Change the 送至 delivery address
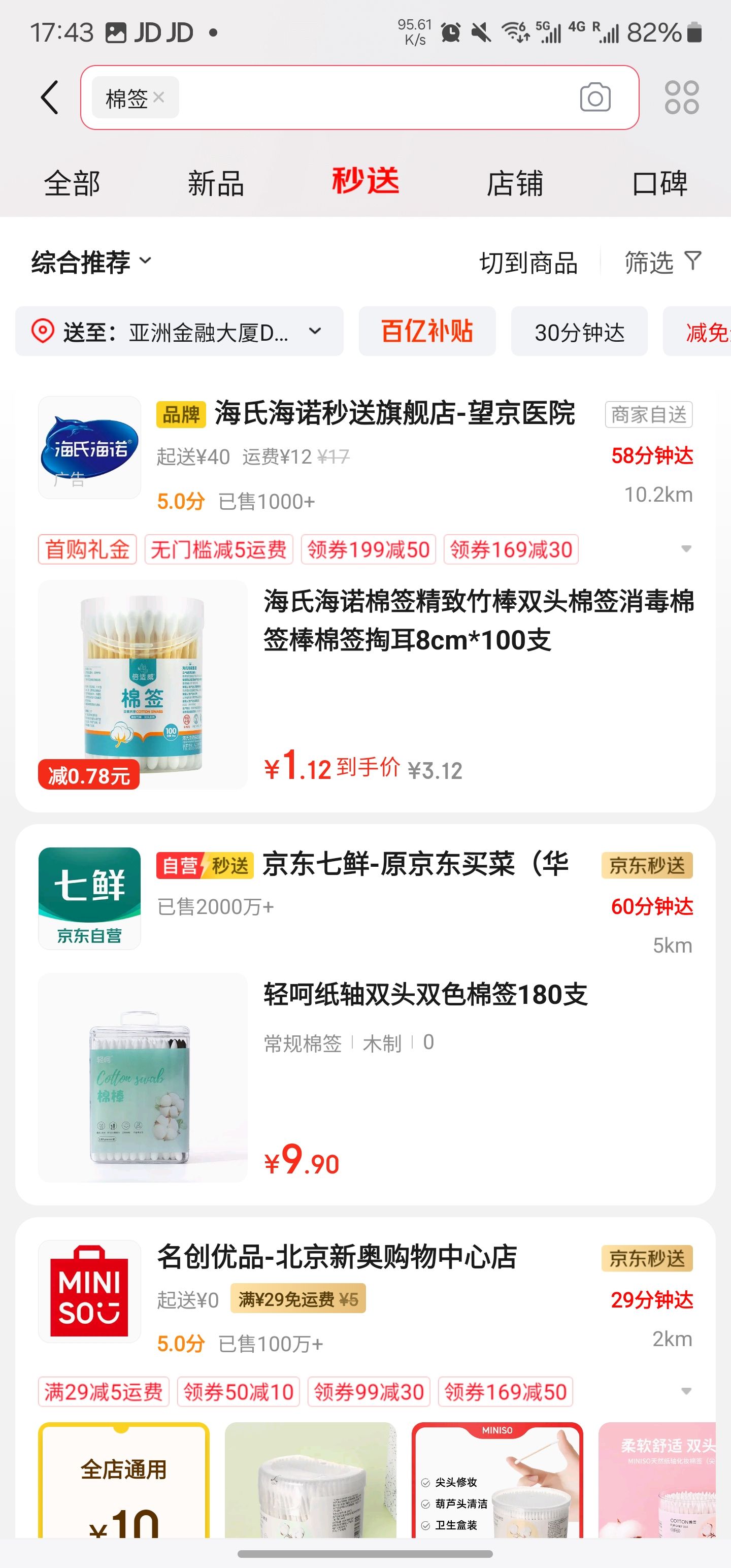This screenshot has height=1568, width=731. [180, 332]
